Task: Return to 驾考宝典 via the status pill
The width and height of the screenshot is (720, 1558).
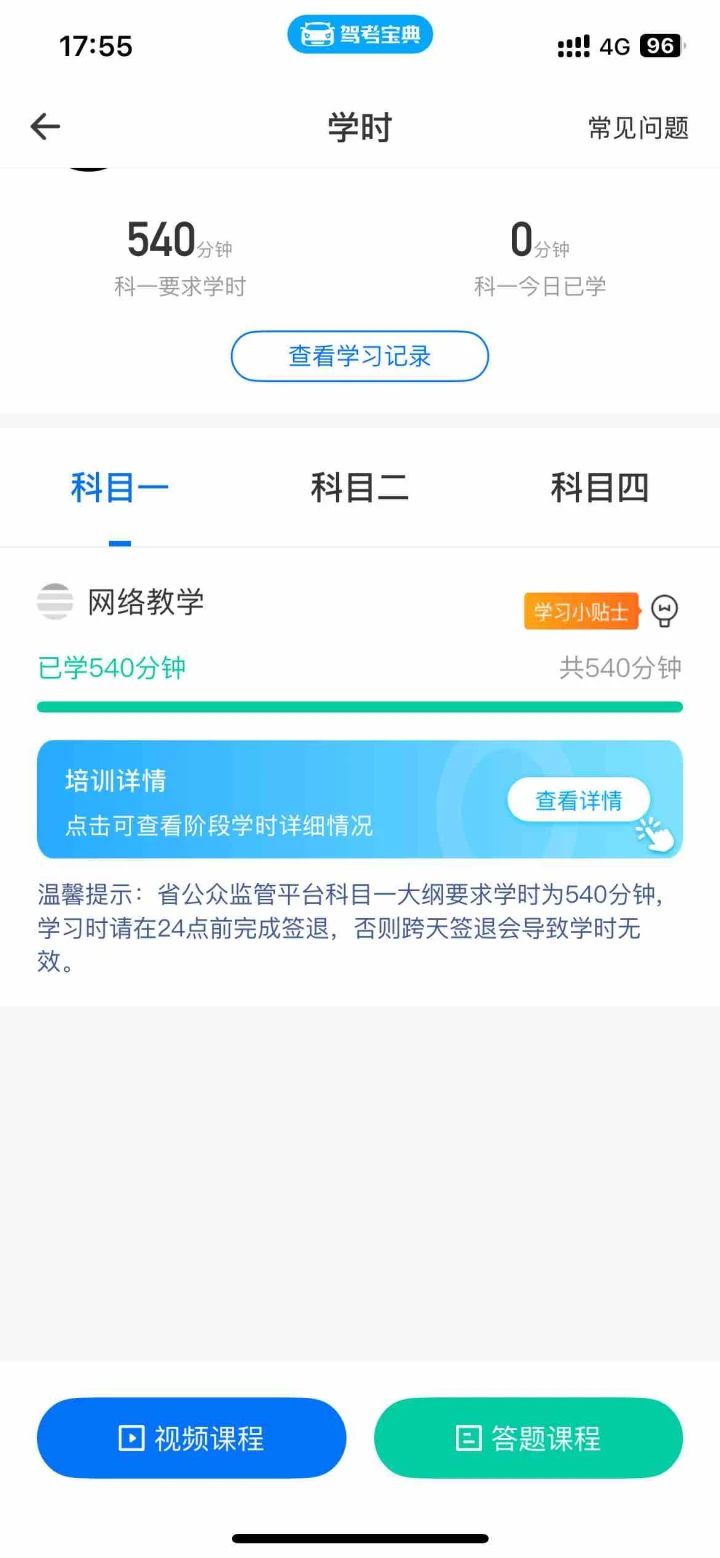Action: [360, 36]
